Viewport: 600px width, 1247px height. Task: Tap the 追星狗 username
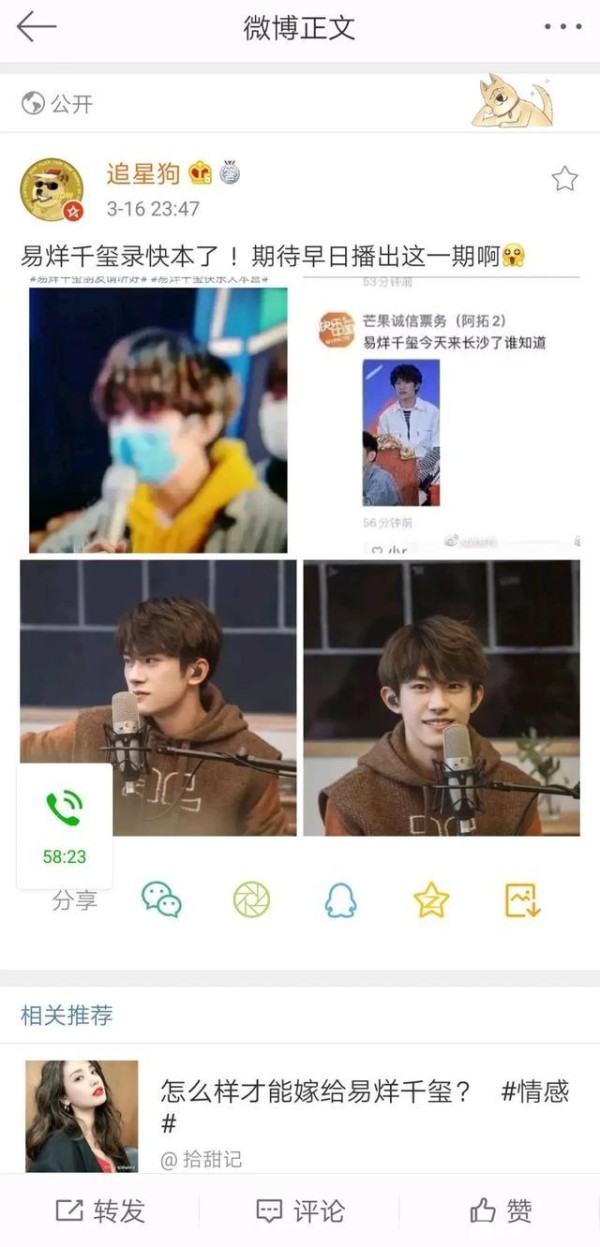coord(144,173)
